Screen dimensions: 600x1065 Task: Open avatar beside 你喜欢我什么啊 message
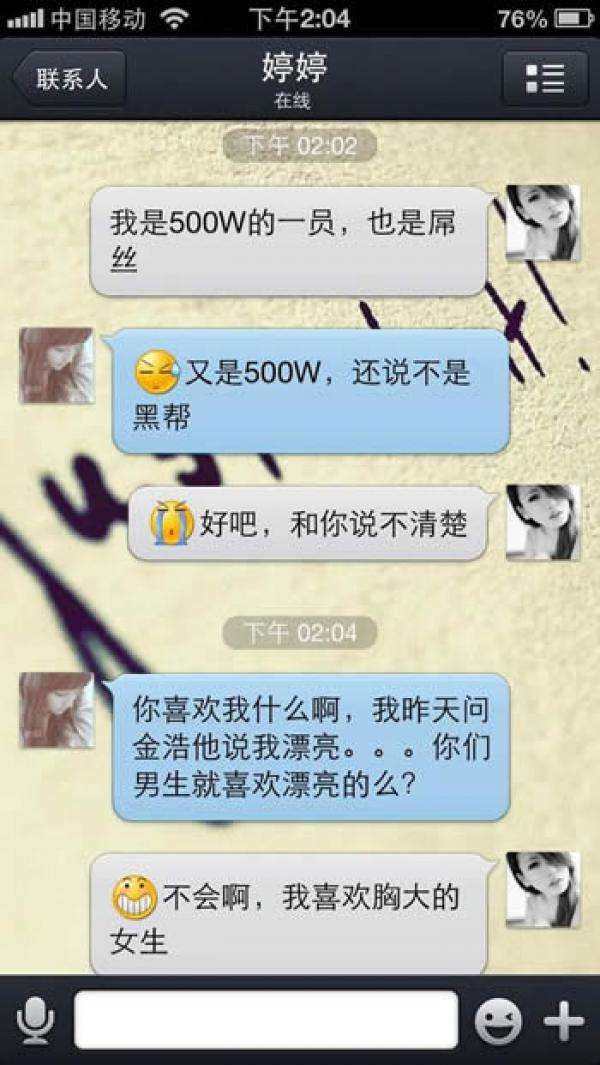coord(57,710)
